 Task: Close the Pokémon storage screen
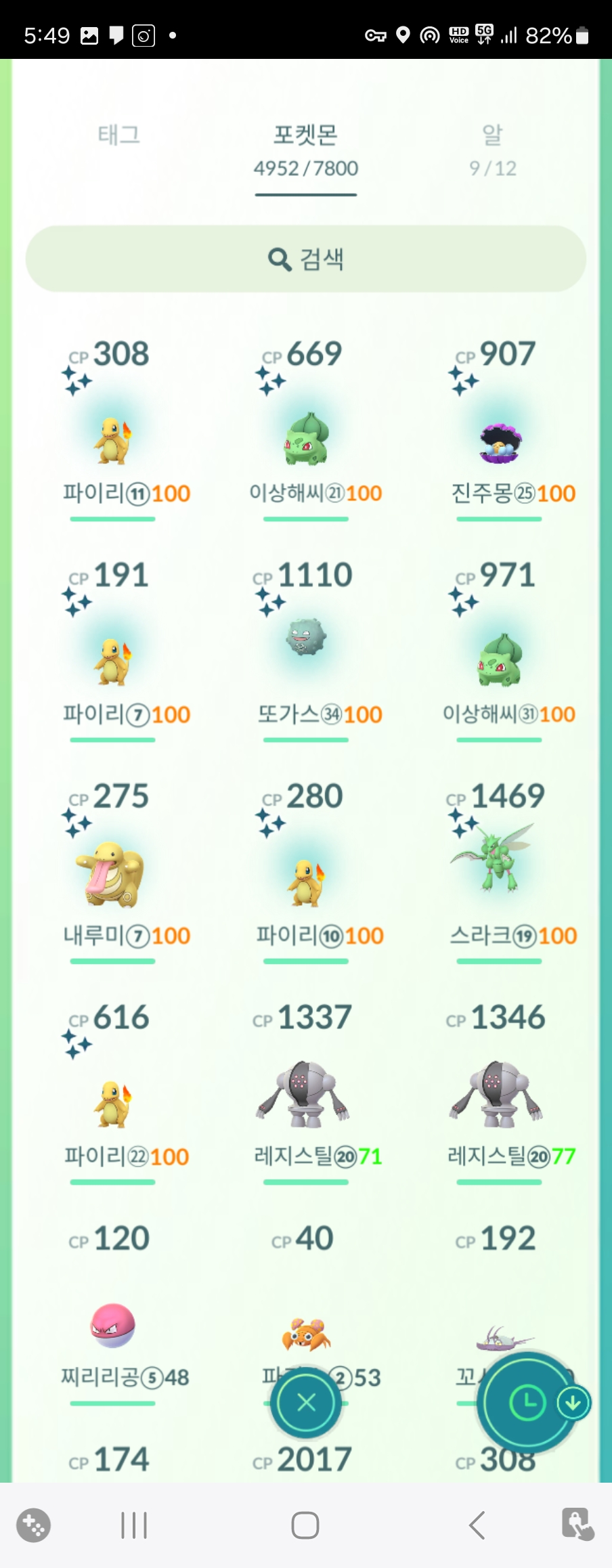click(x=306, y=1402)
